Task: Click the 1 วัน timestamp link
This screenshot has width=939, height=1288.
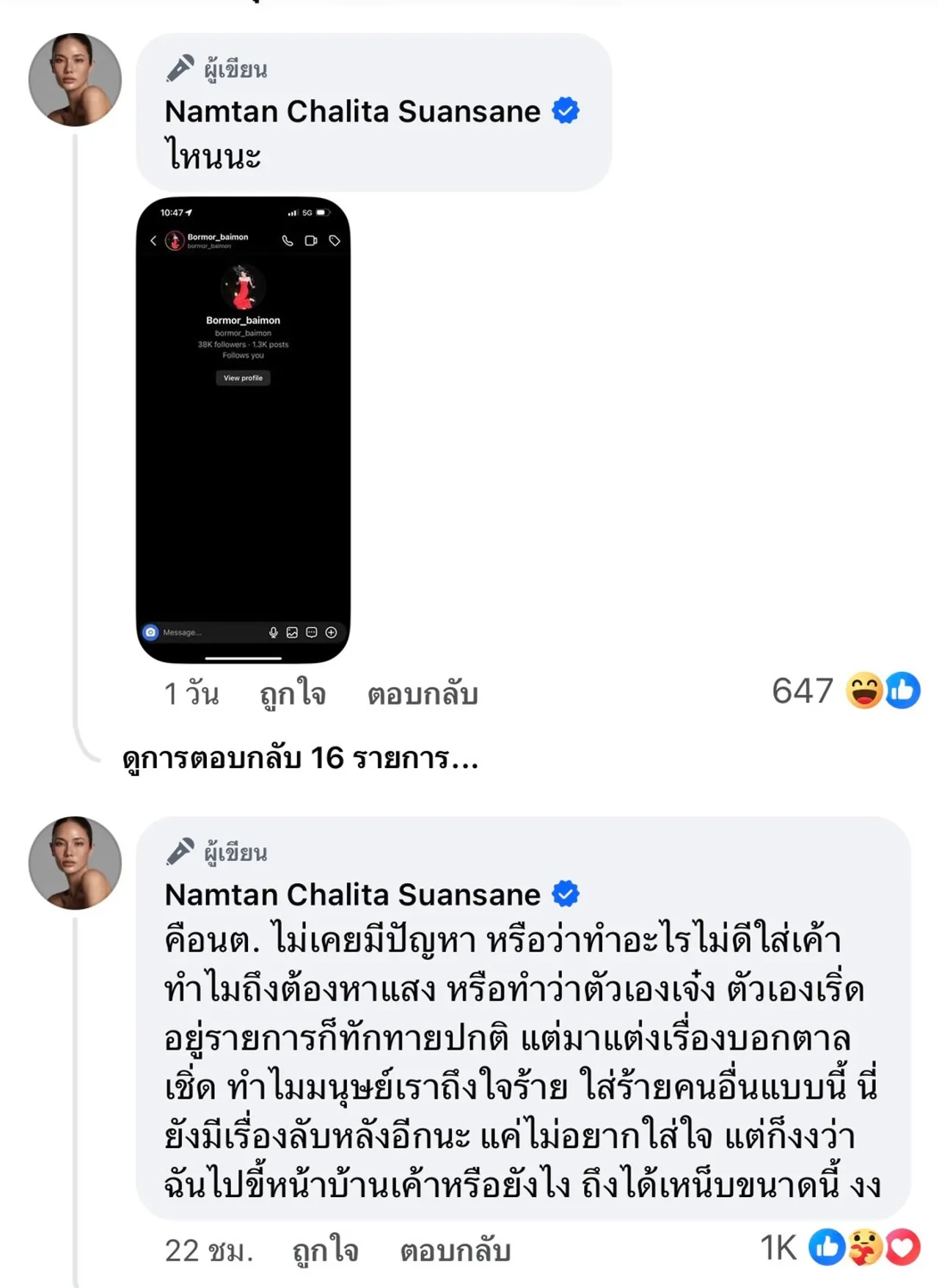Action: [191, 693]
